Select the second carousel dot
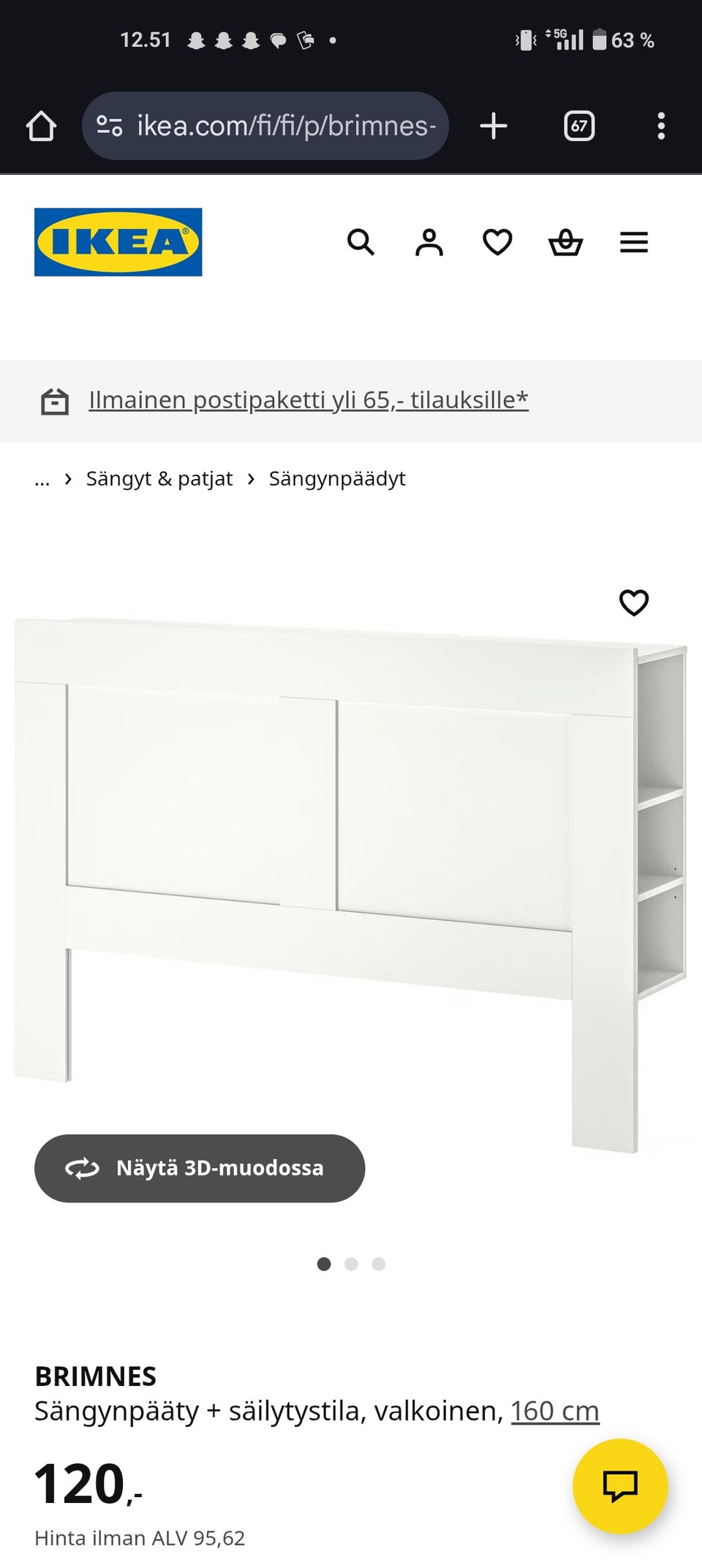The image size is (702, 1568). click(x=351, y=1264)
